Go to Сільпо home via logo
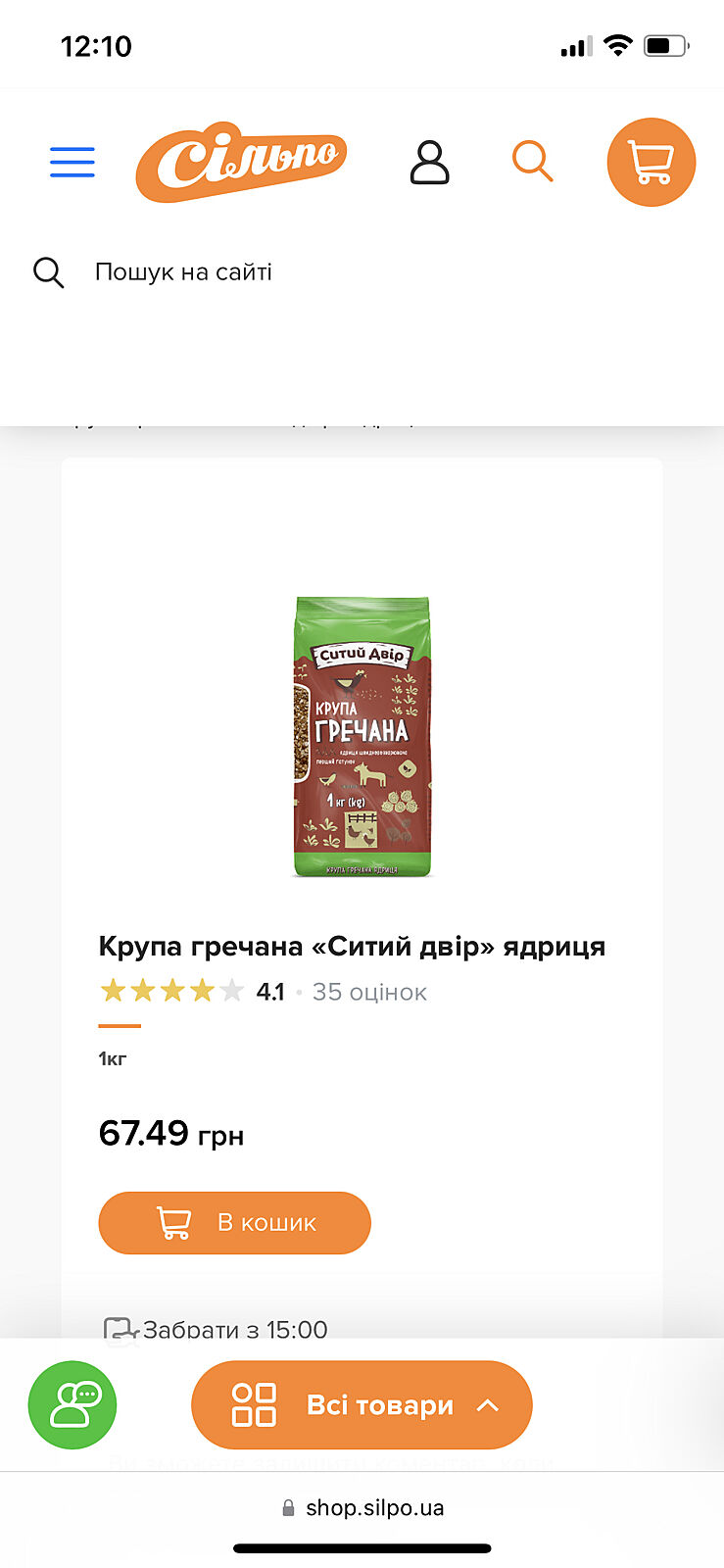Image resolution: width=724 pixels, height=1568 pixels. tap(241, 162)
